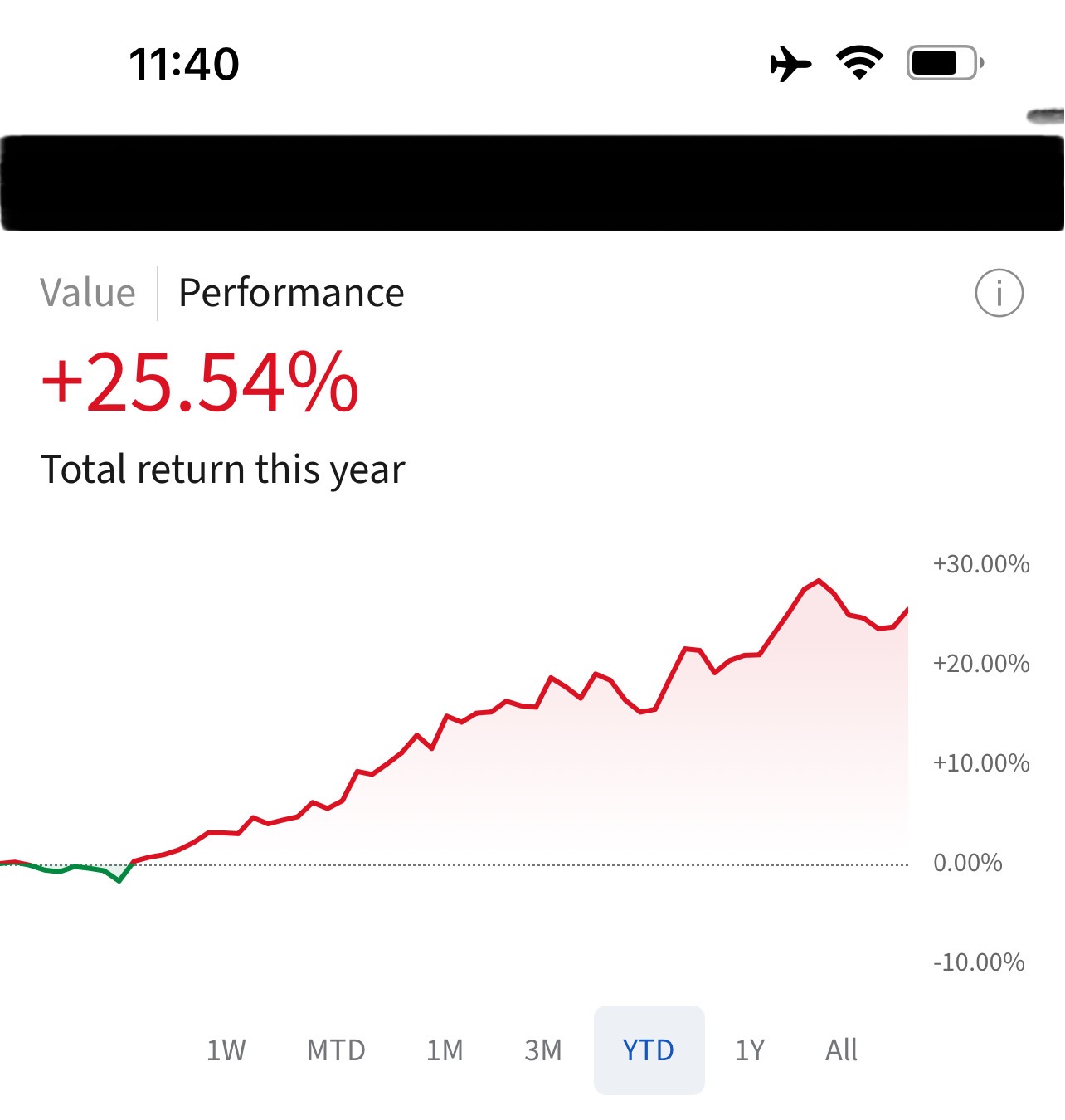Change chart to 1Y range
Image resolution: width=1065 pixels, height=1120 pixels.
pyautogui.click(x=750, y=1050)
